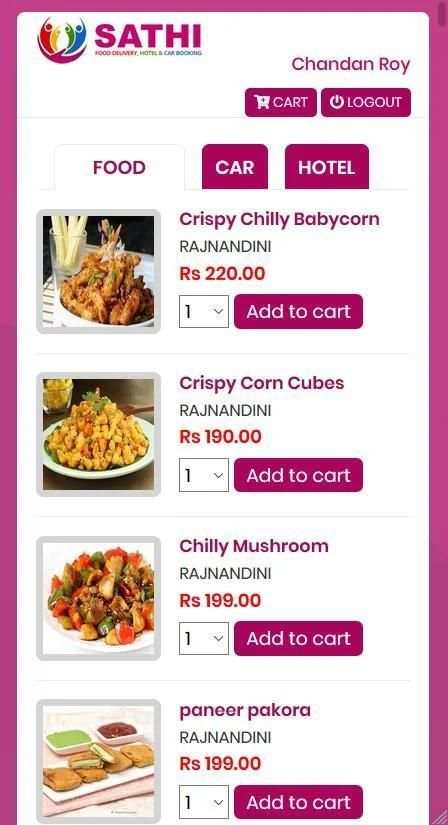The height and width of the screenshot is (825, 448).
Task: Open the Crispy Chilly Babycorn image
Action: point(98,271)
